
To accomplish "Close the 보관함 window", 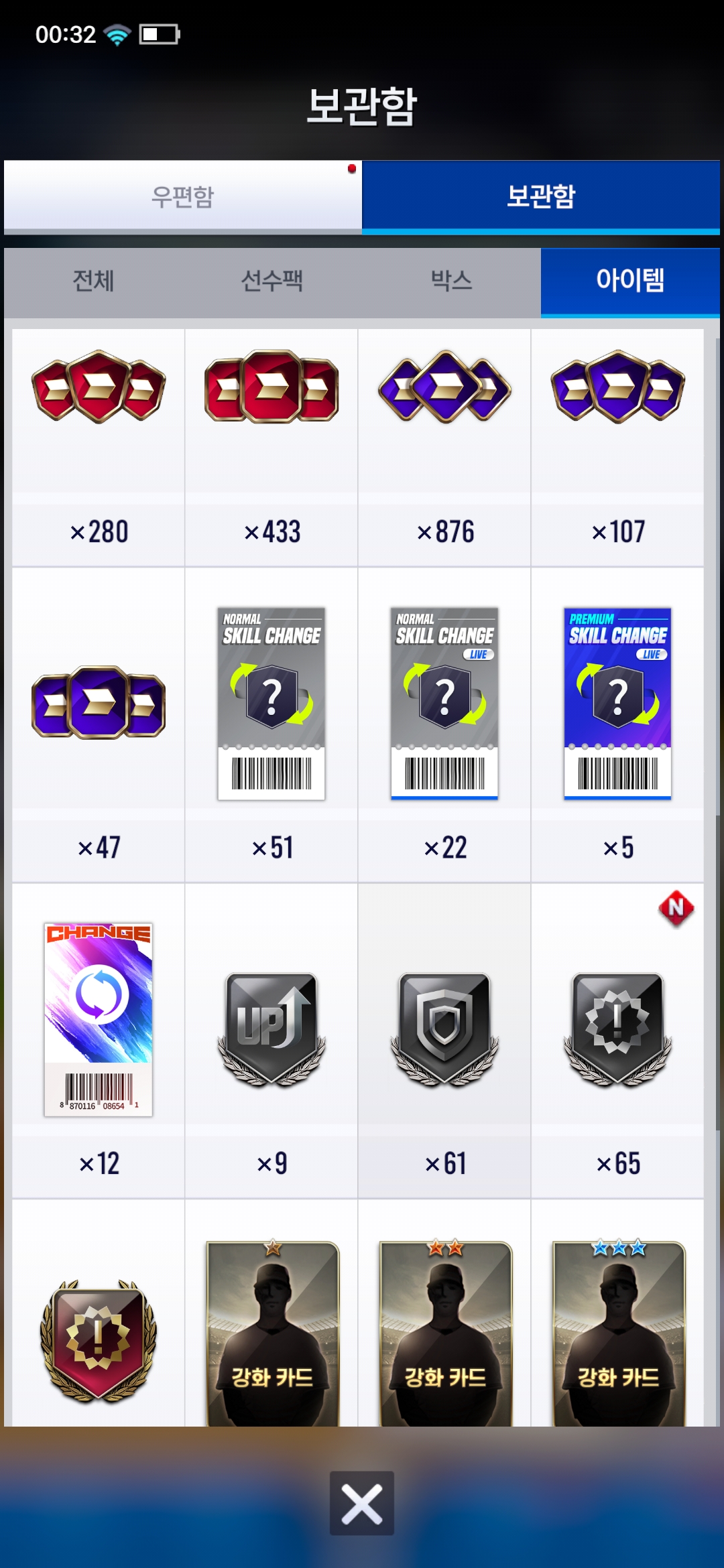I will [x=362, y=1503].
